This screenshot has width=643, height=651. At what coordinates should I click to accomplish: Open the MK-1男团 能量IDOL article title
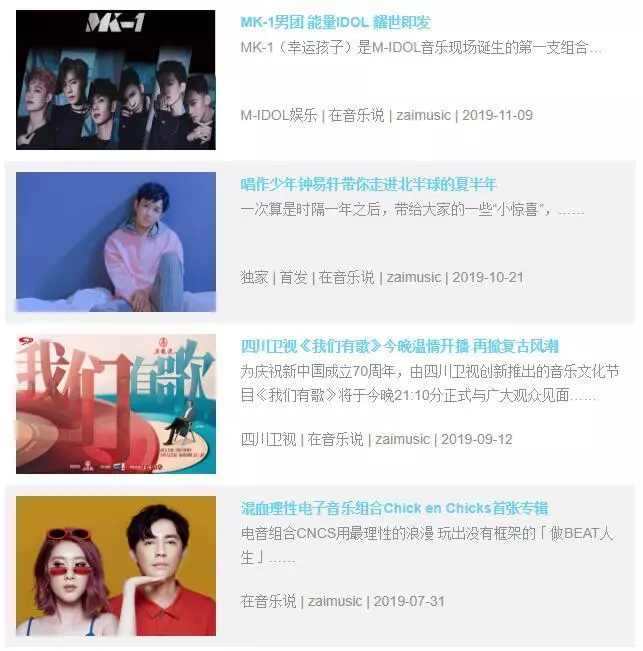tap(335, 22)
